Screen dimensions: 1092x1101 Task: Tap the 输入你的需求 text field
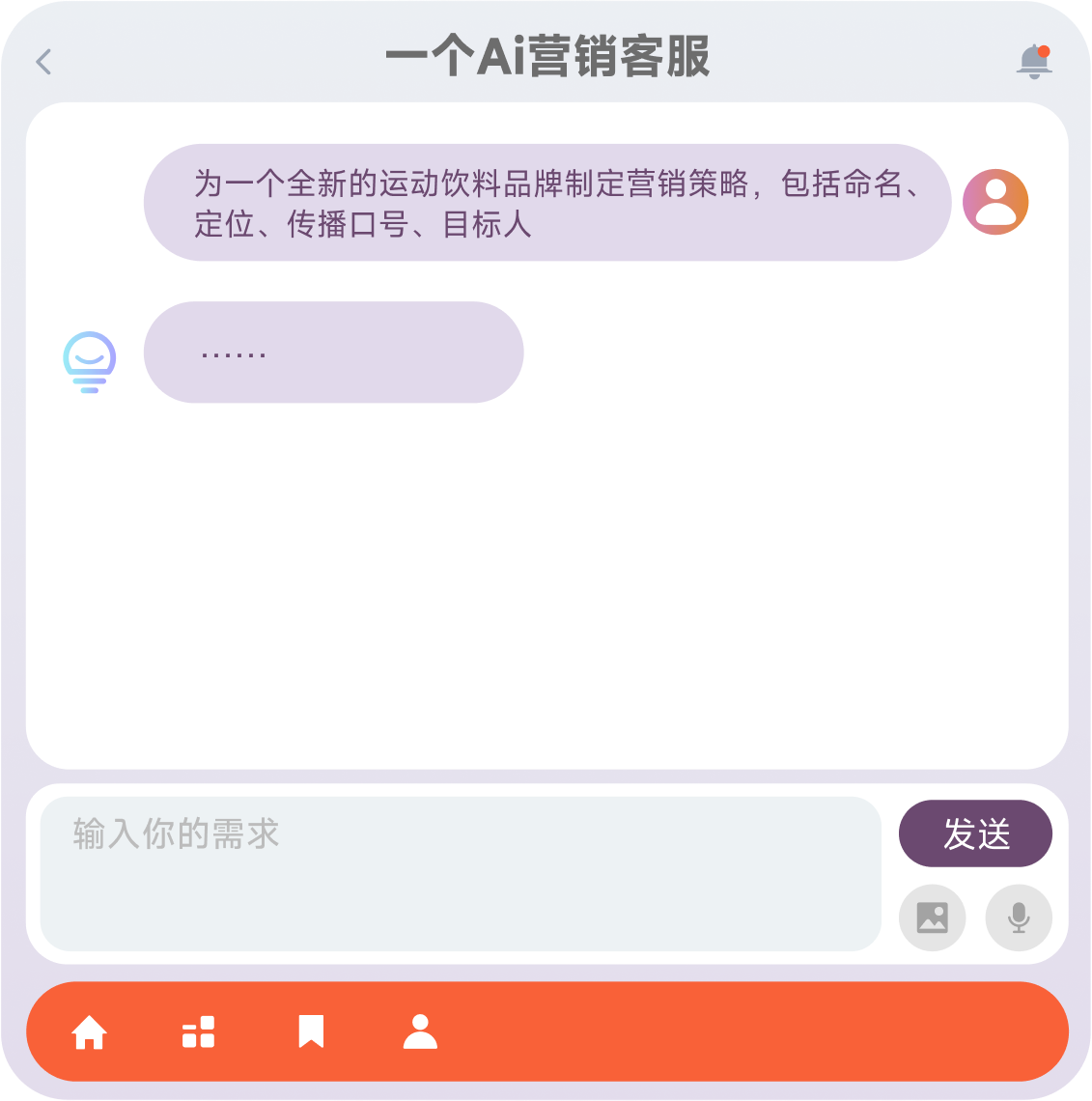(460, 873)
